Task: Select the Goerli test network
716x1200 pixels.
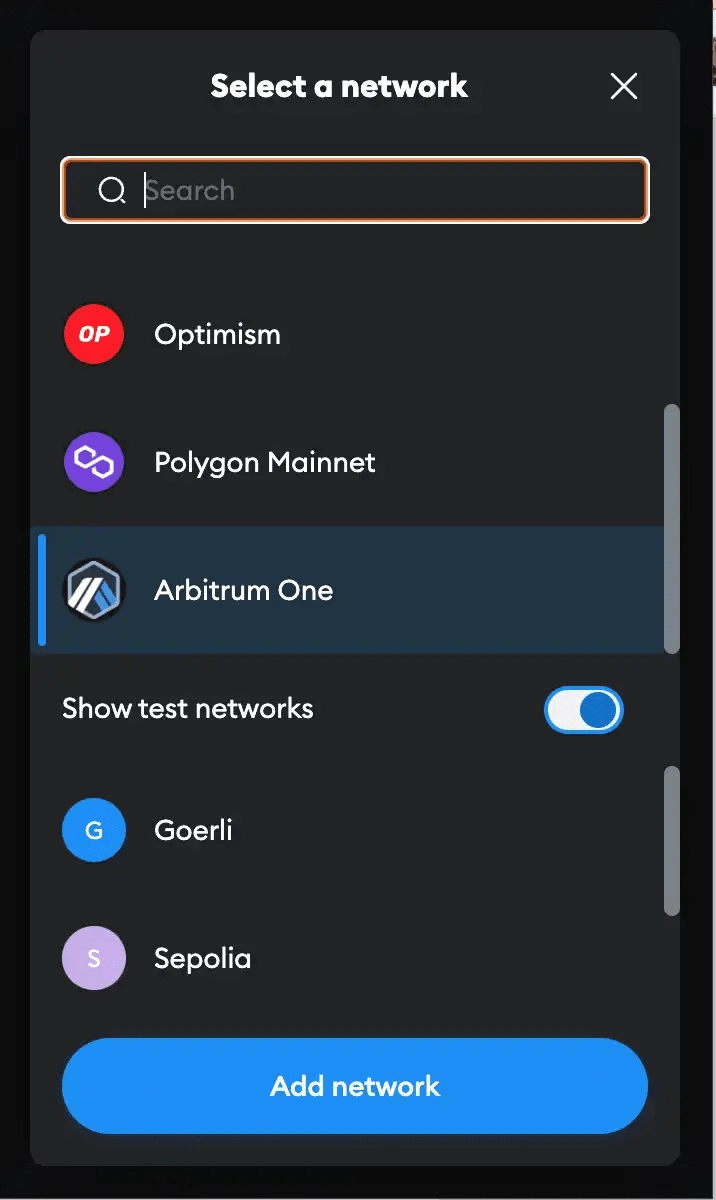Action: click(193, 830)
